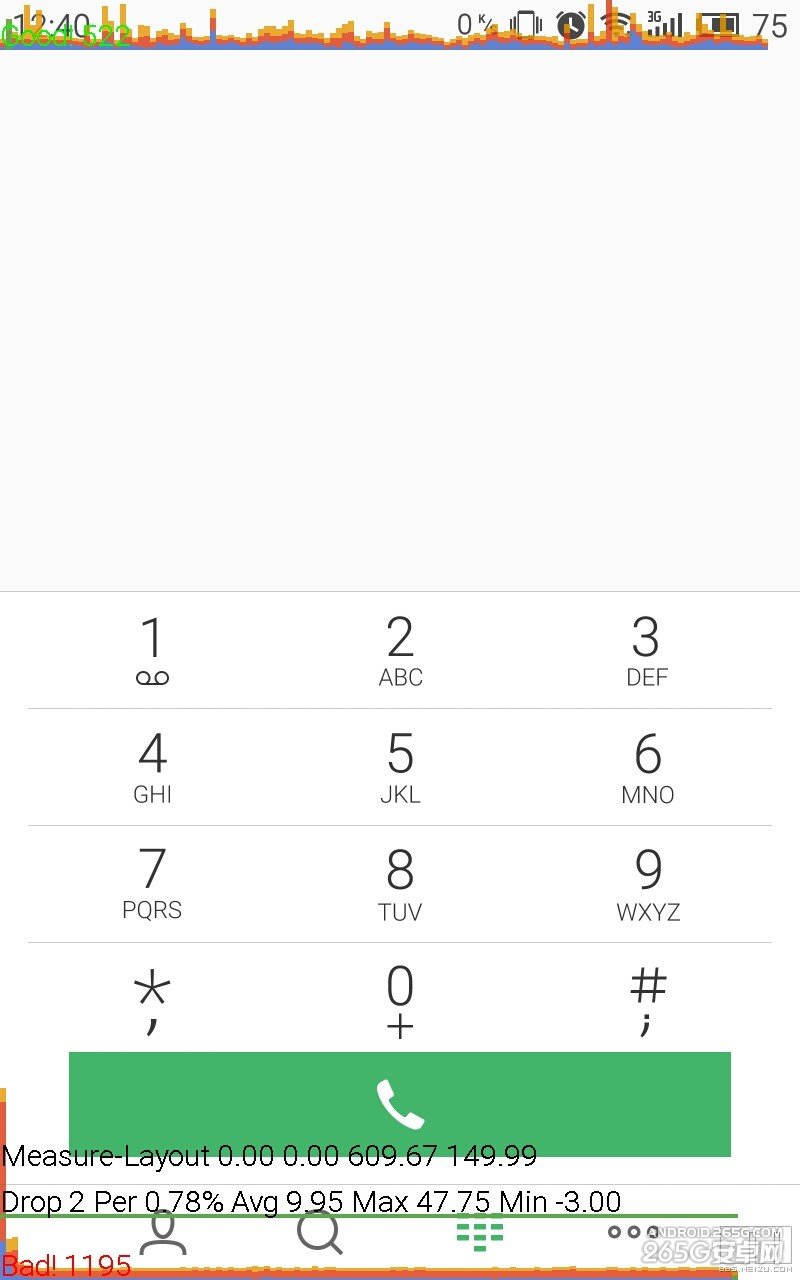
Task: Enter digit 0 on the dialpad
Action: (x=400, y=998)
